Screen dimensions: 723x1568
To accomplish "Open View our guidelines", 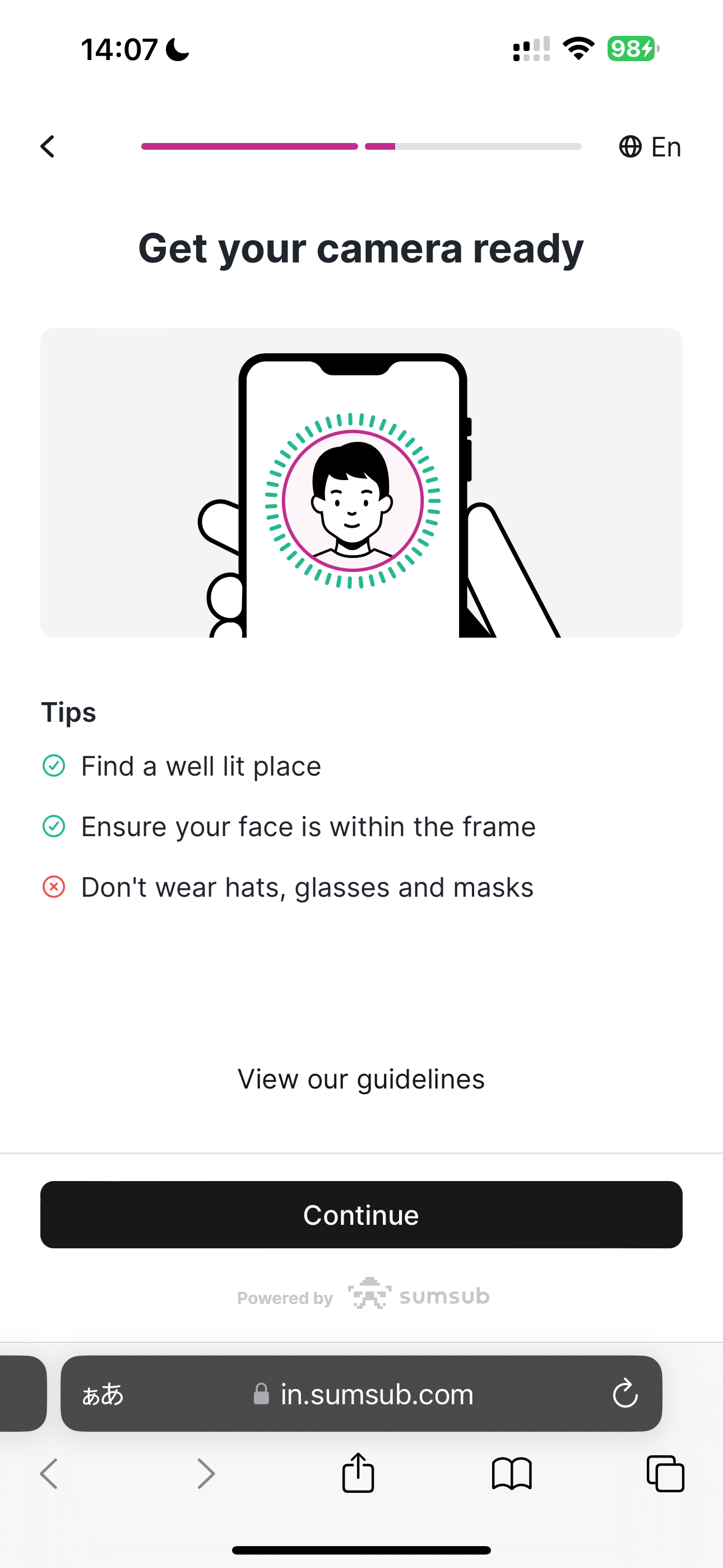I will click(361, 1079).
